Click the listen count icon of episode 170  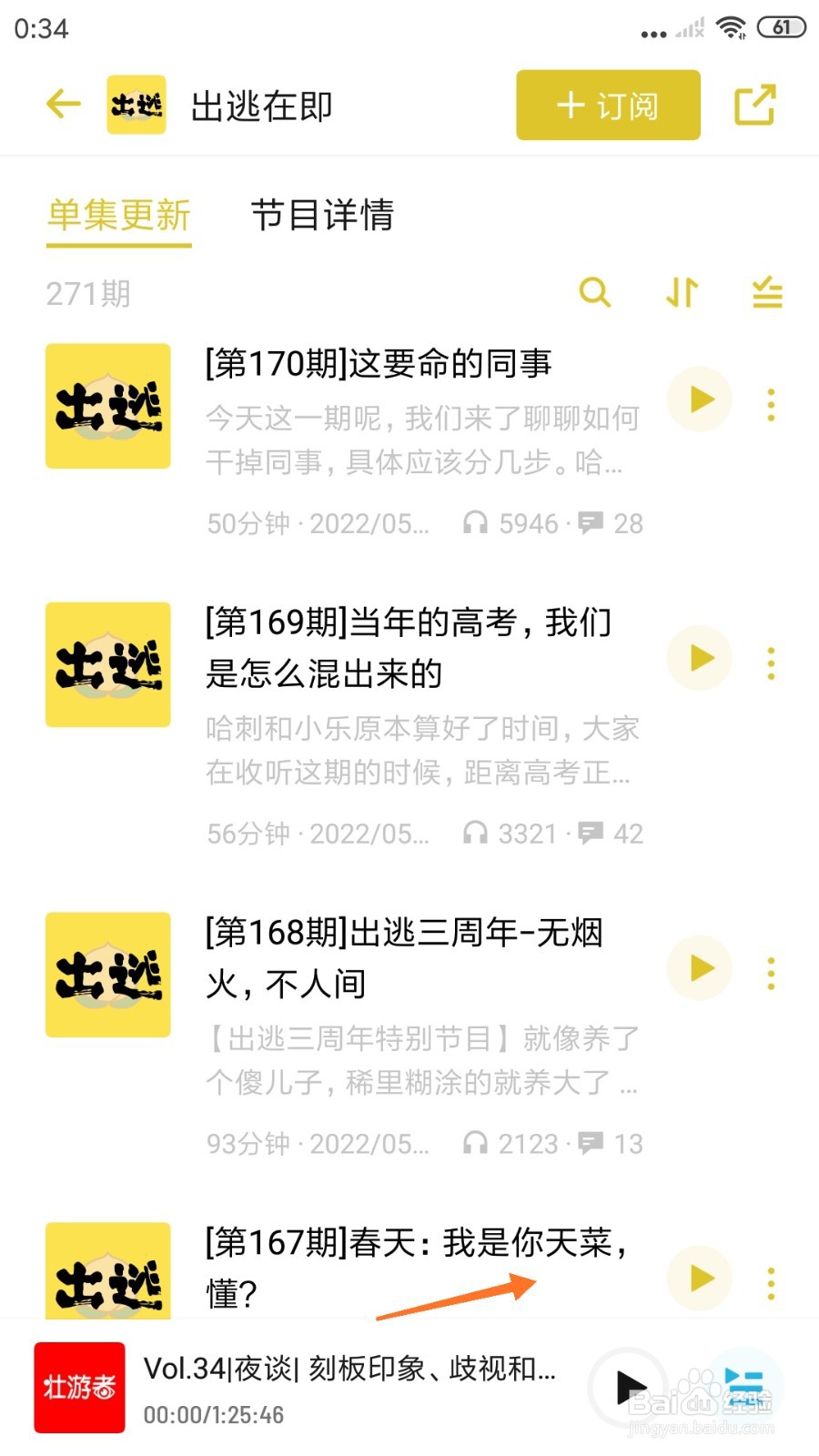(x=477, y=523)
